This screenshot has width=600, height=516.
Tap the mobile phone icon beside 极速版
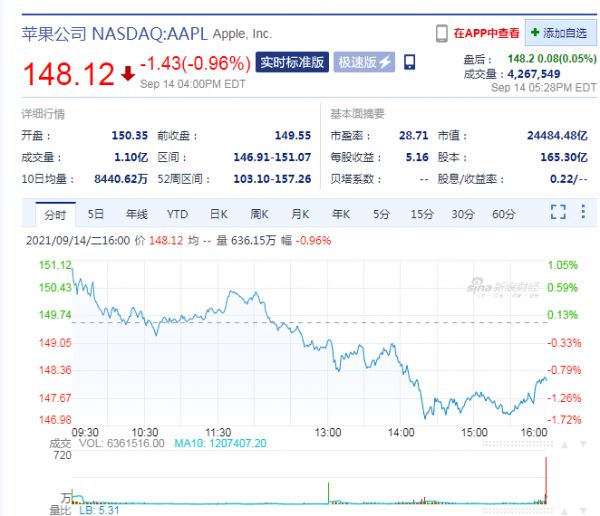[x=409, y=62]
